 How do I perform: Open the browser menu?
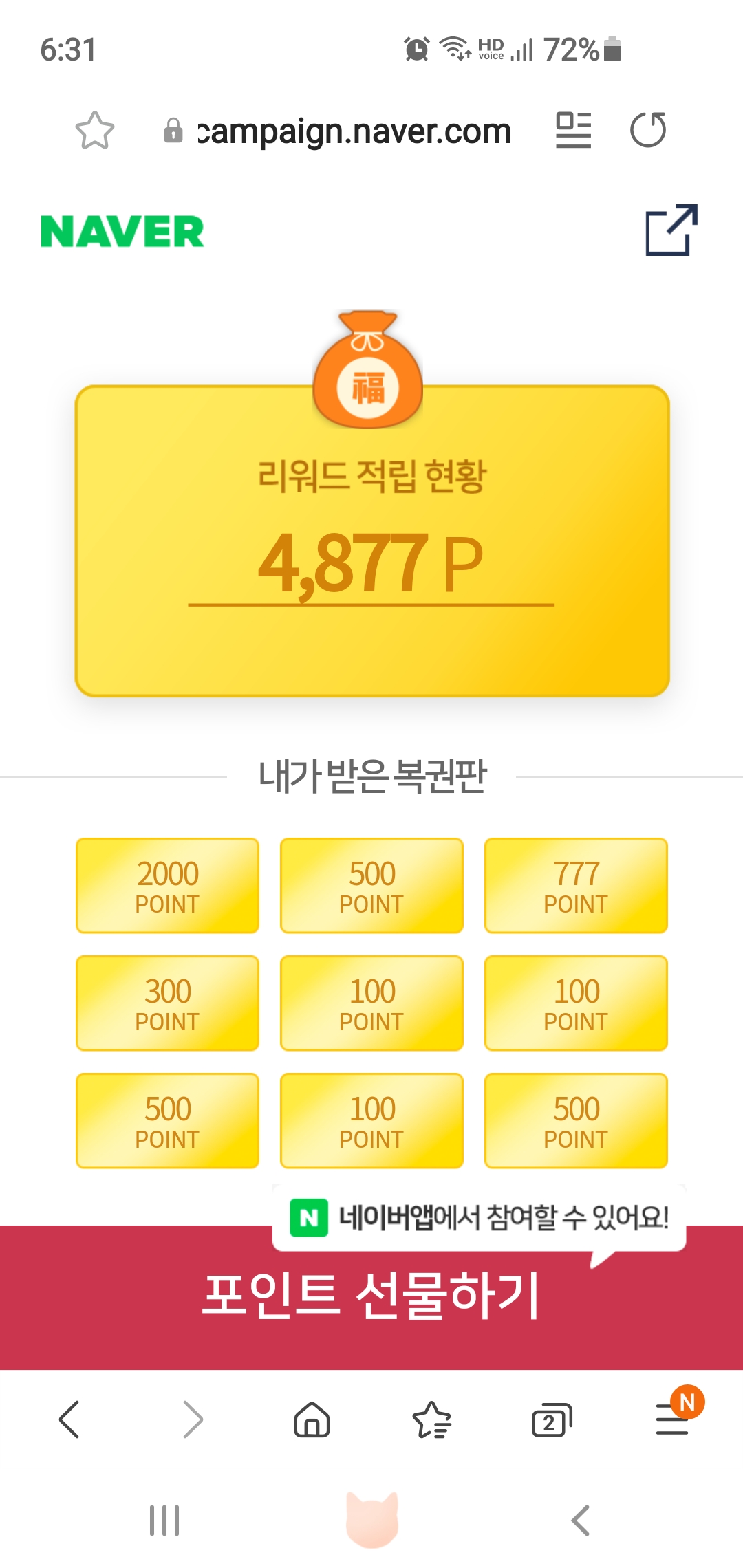pos(672,1419)
